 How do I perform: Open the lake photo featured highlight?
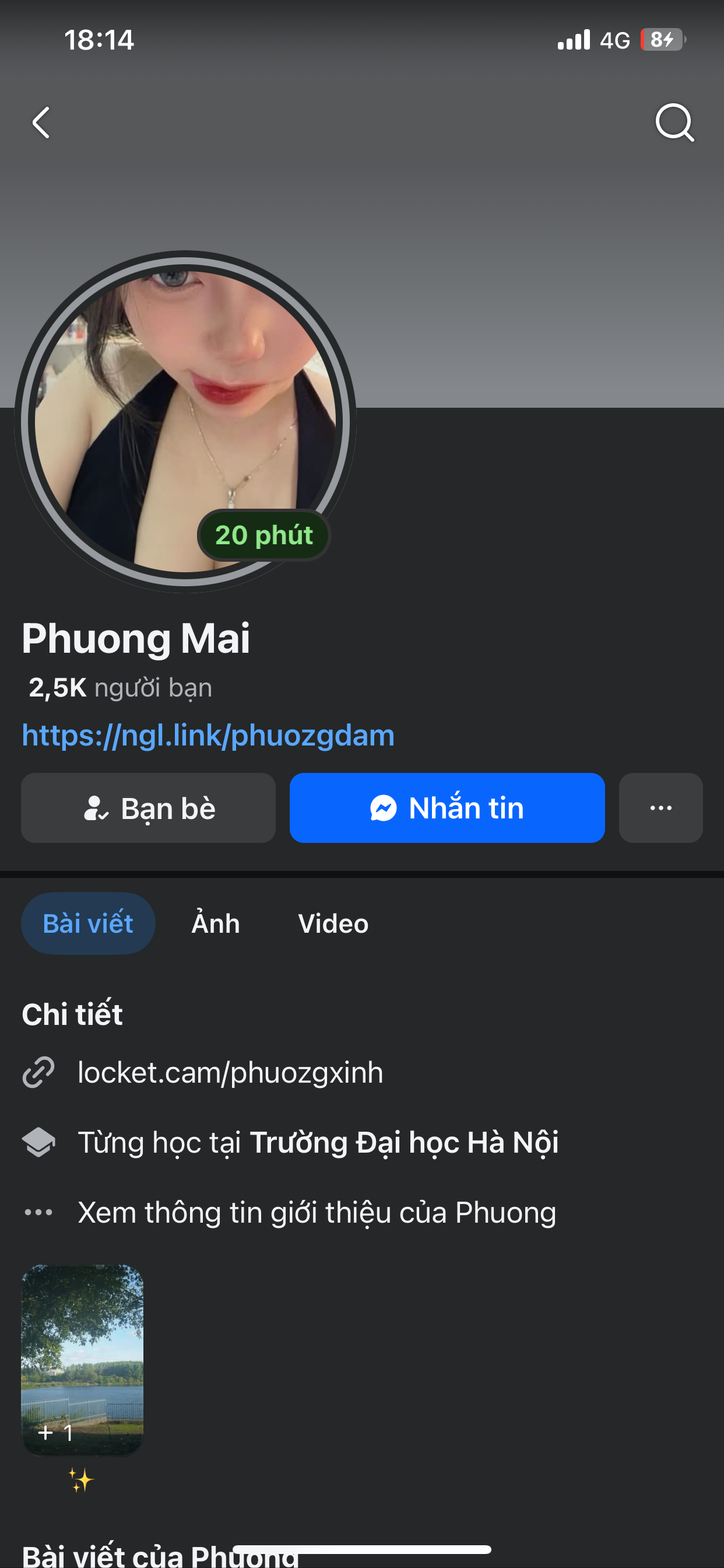[83, 1360]
